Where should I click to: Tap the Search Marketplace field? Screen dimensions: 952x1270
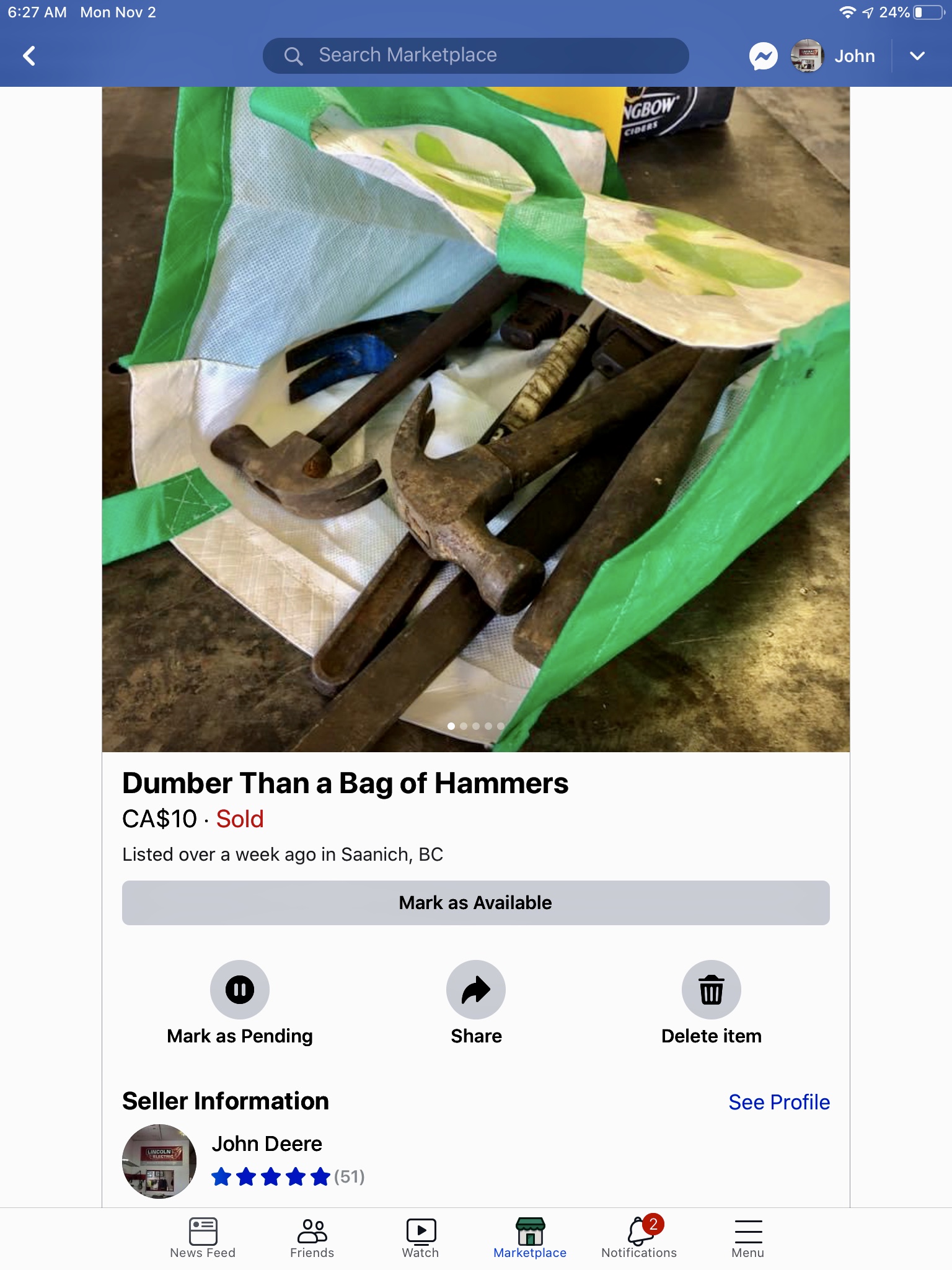click(x=475, y=56)
